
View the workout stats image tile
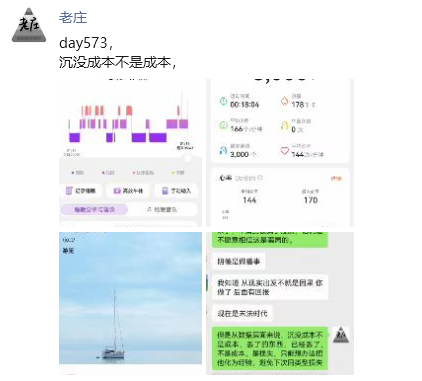[280, 153]
